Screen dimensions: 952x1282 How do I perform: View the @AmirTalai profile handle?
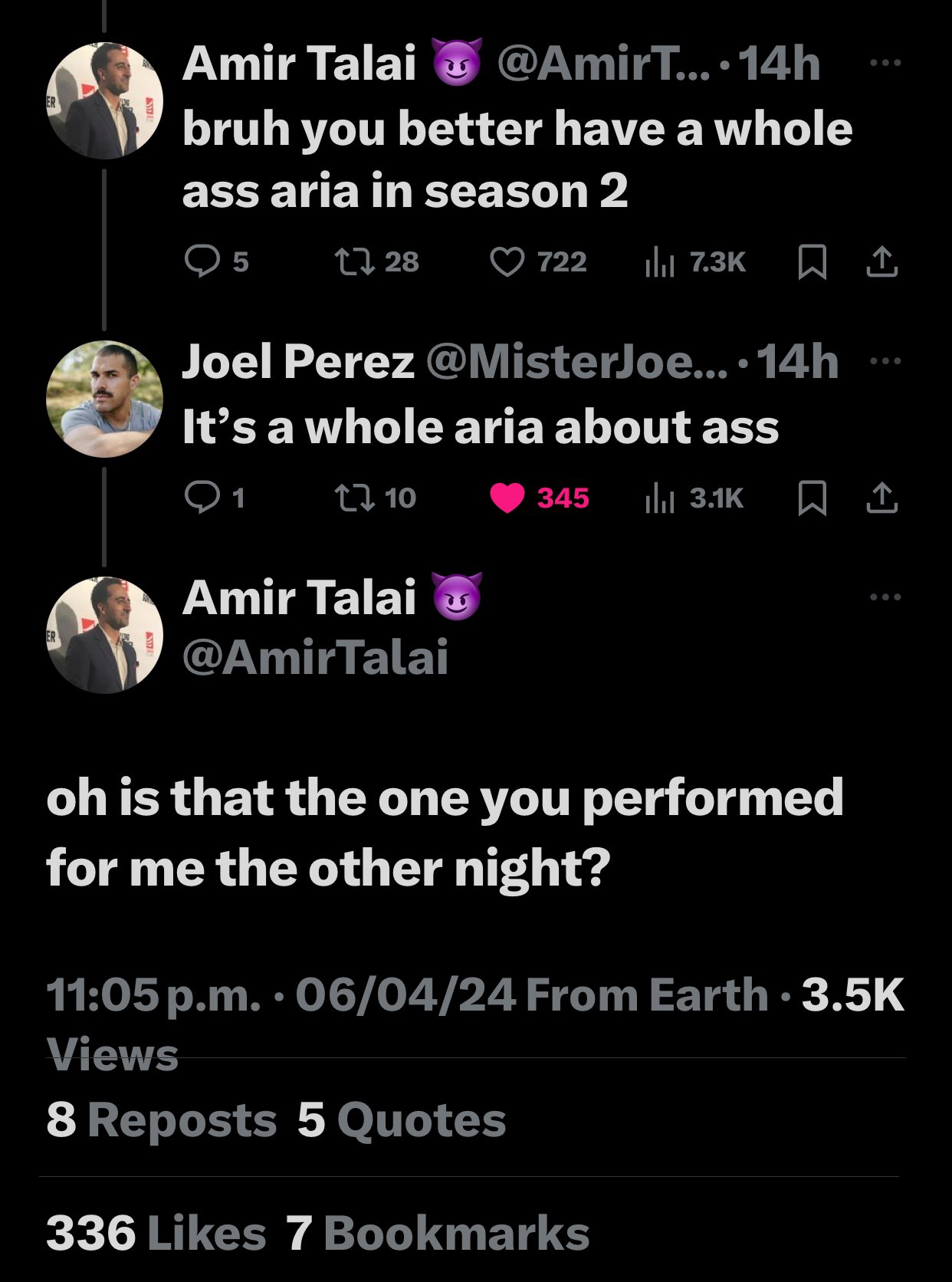pos(315,658)
